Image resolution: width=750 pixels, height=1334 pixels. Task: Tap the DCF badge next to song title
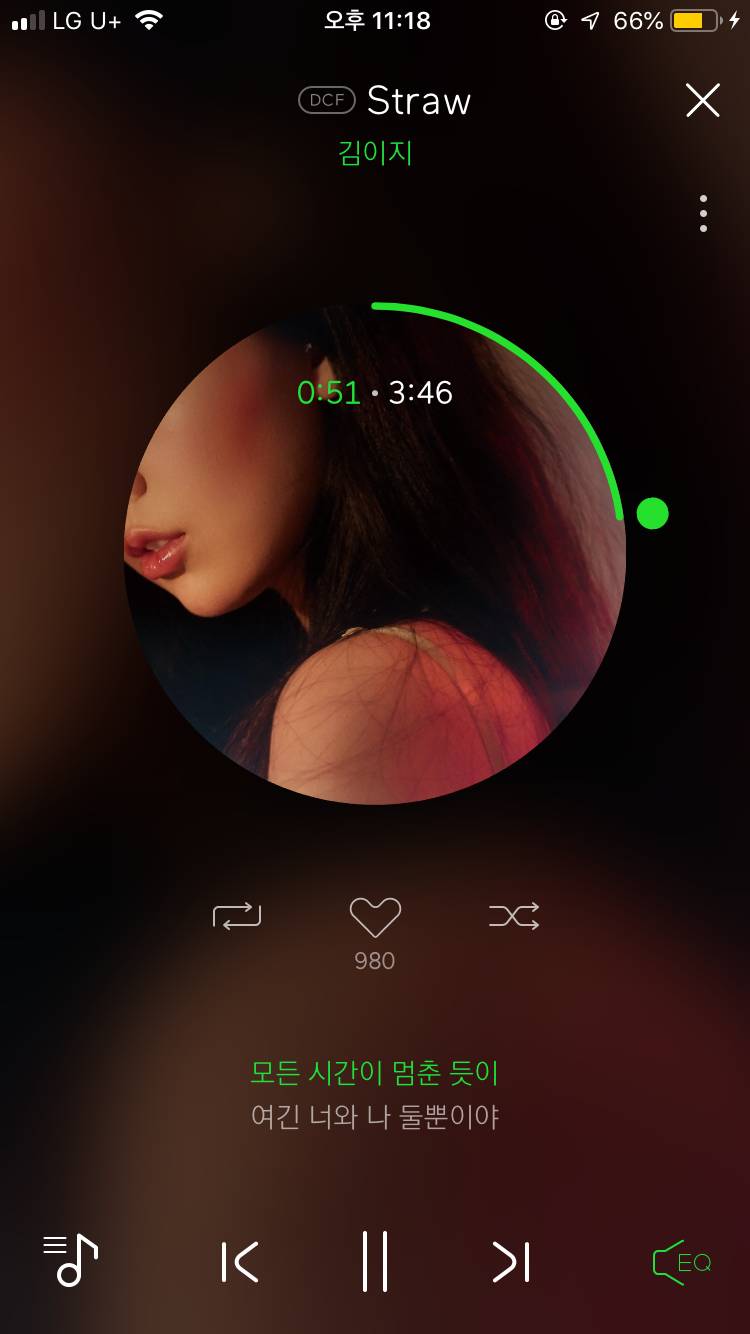point(326,100)
